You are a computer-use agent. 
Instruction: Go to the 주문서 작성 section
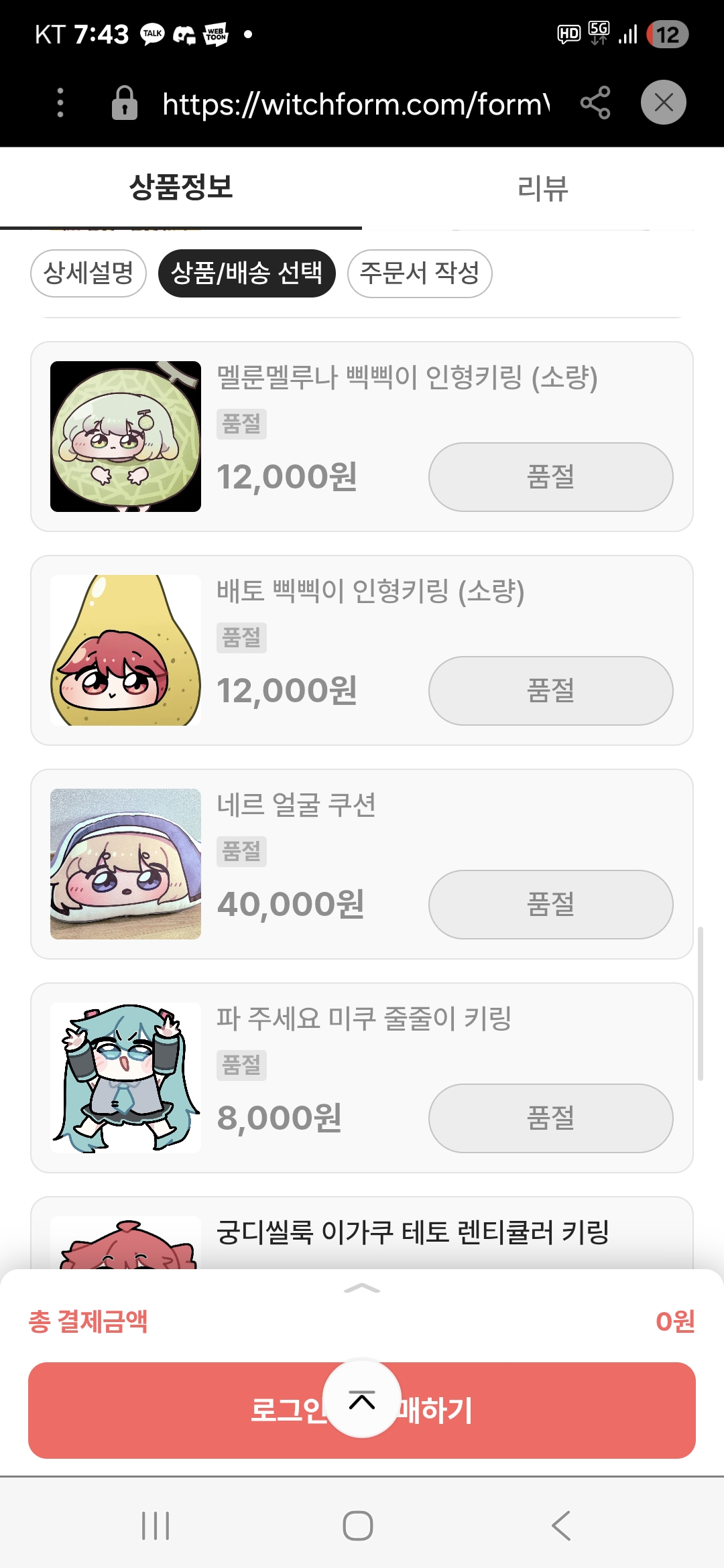[x=420, y=273]
